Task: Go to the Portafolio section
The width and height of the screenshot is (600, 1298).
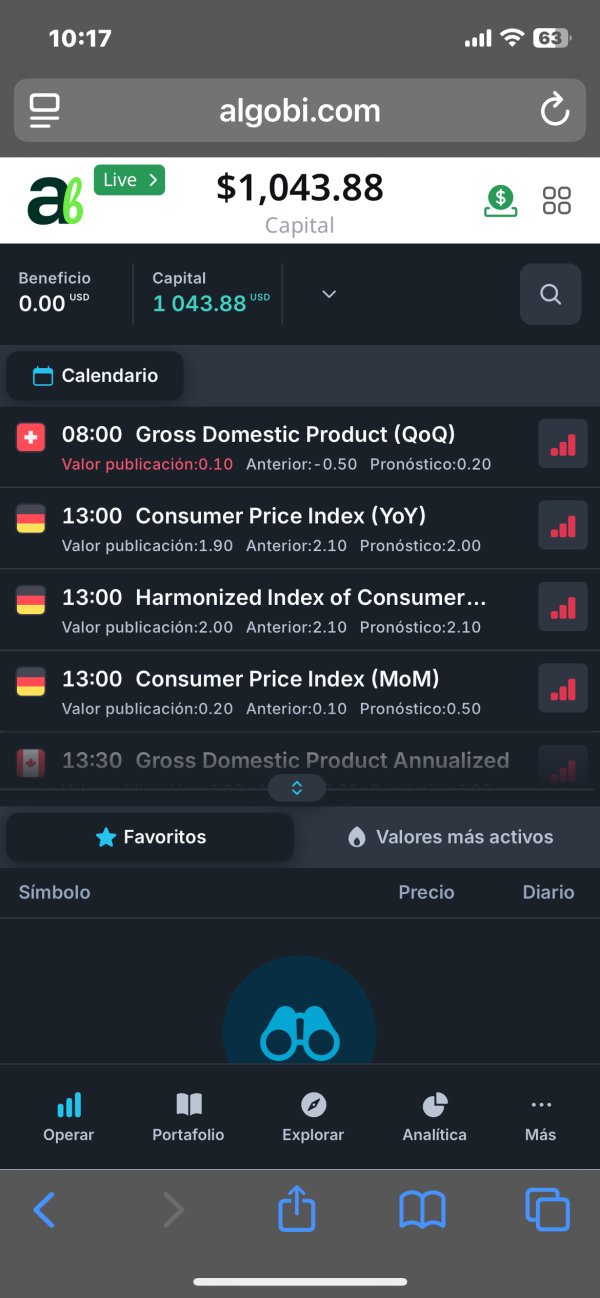Action: [188, 1117]
